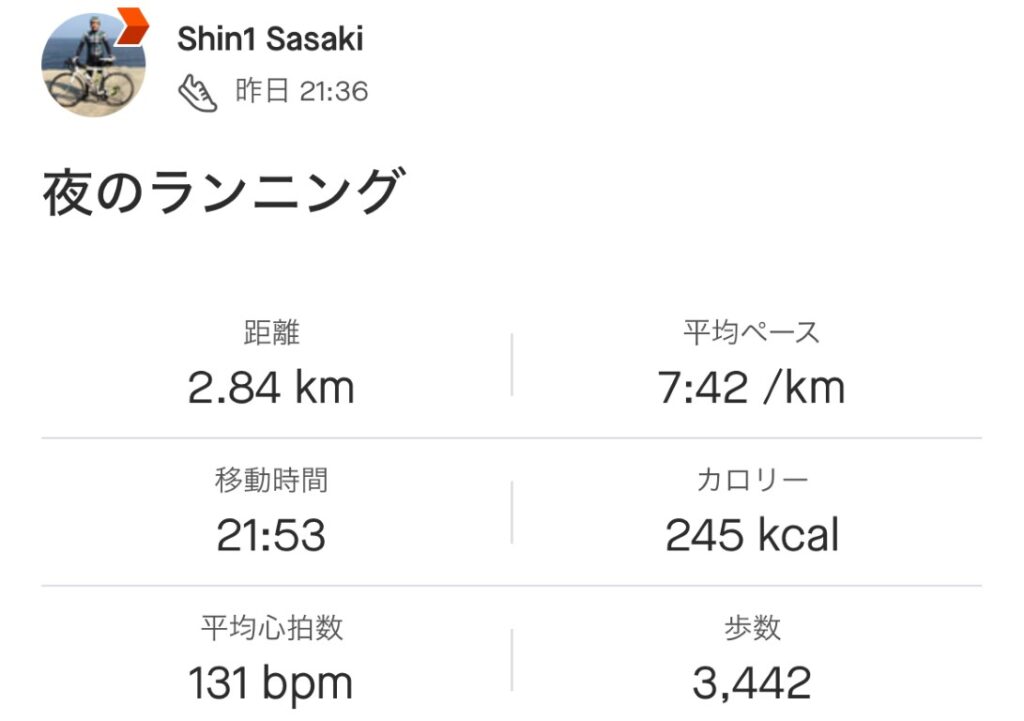The image size is (1024, 721).
Task: View the Shin1 Sasaki athlete profile name
Action: click(270, 39)
